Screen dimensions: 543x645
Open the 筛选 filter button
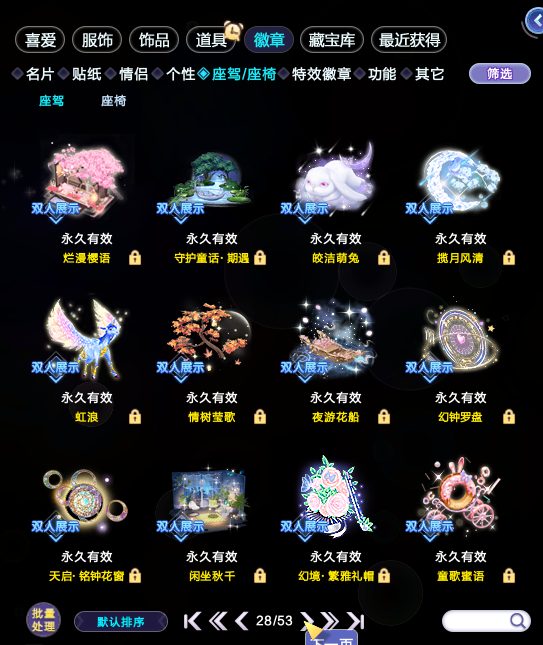pos(500,74)
